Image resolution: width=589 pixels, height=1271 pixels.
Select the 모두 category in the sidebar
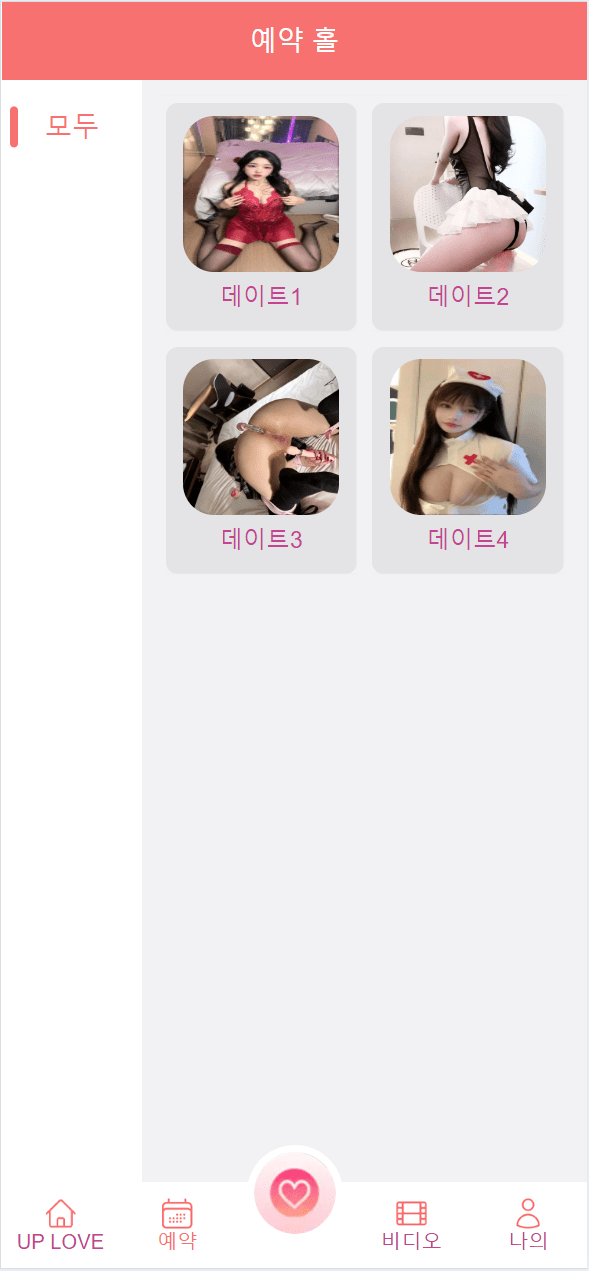point(72,126)
